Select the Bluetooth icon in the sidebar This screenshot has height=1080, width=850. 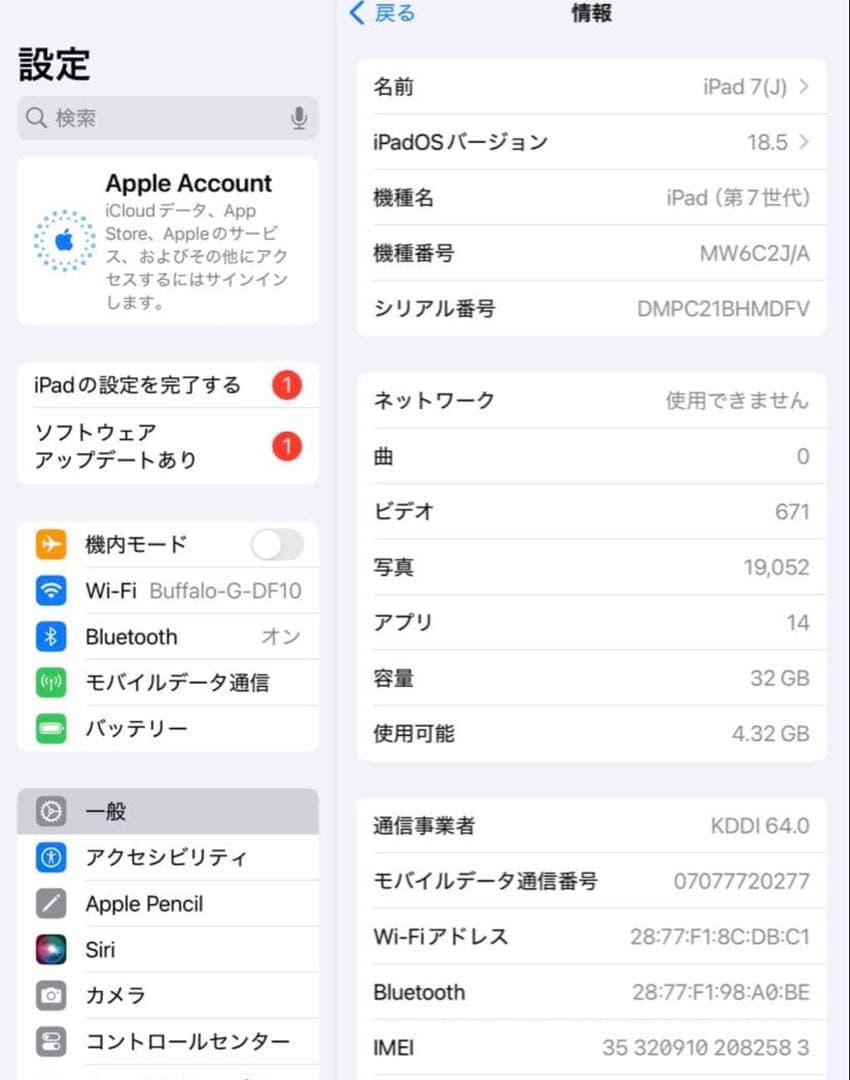click(51, 637)
